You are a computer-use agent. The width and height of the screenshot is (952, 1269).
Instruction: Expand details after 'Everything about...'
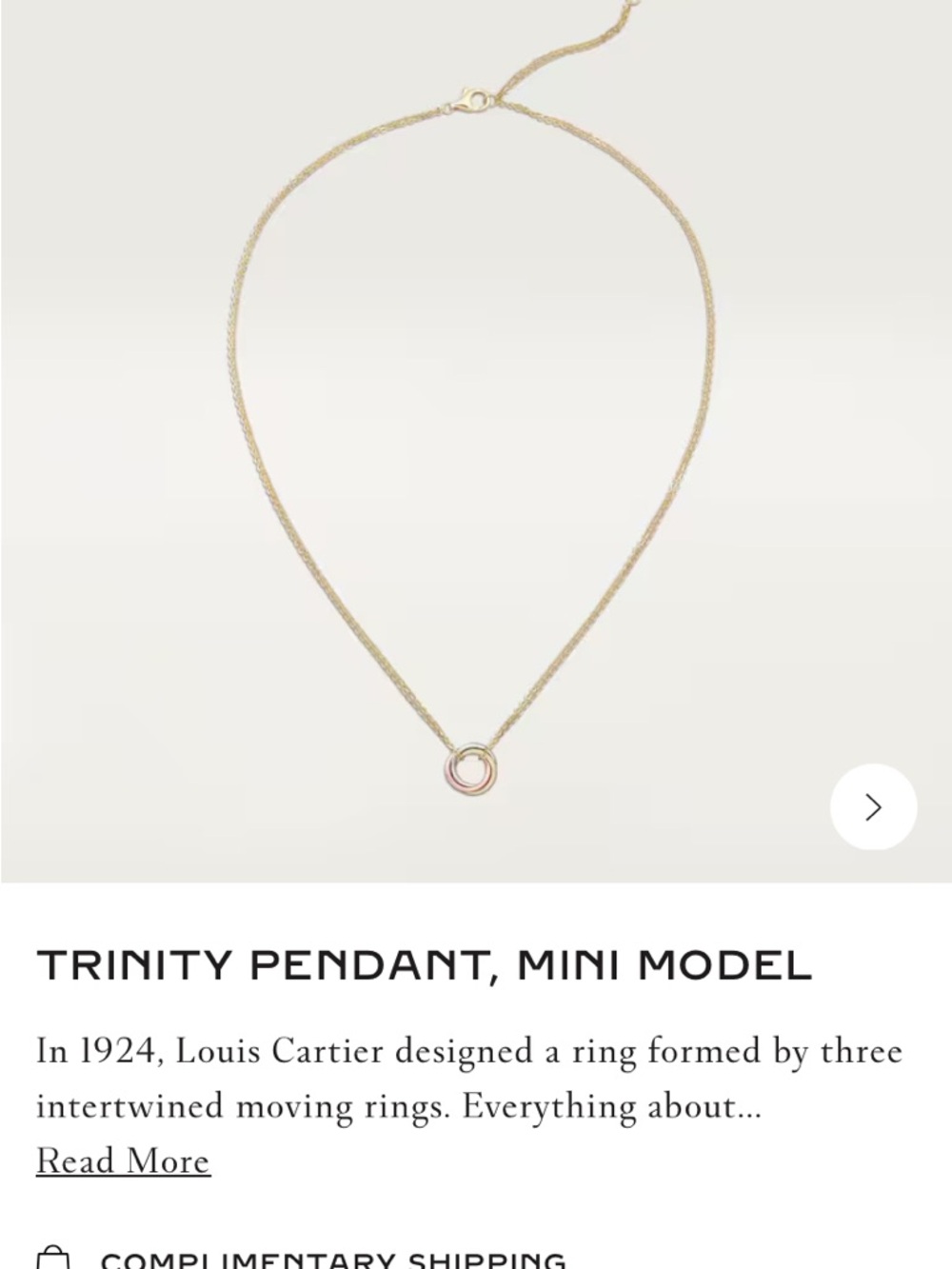[123, 1160]
